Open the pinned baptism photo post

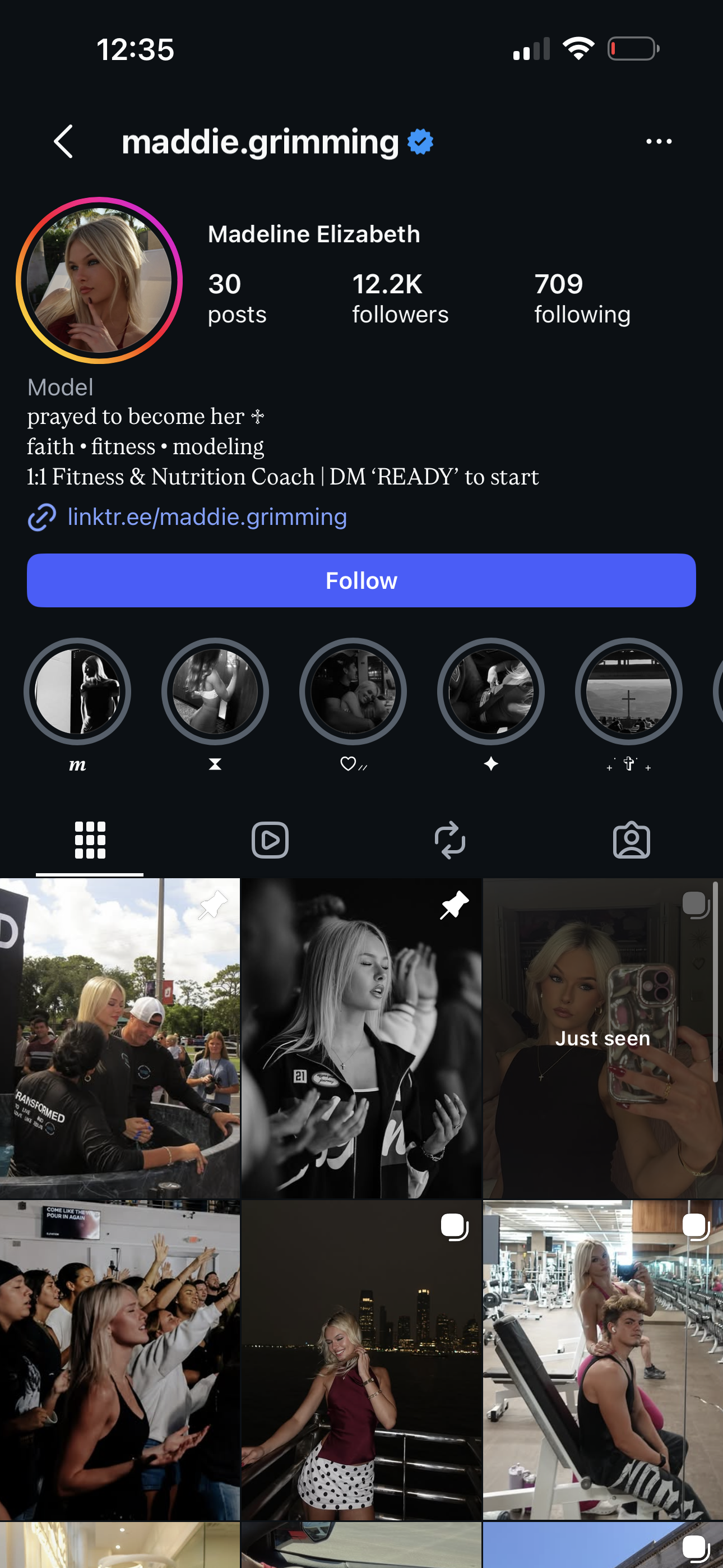120,1039
